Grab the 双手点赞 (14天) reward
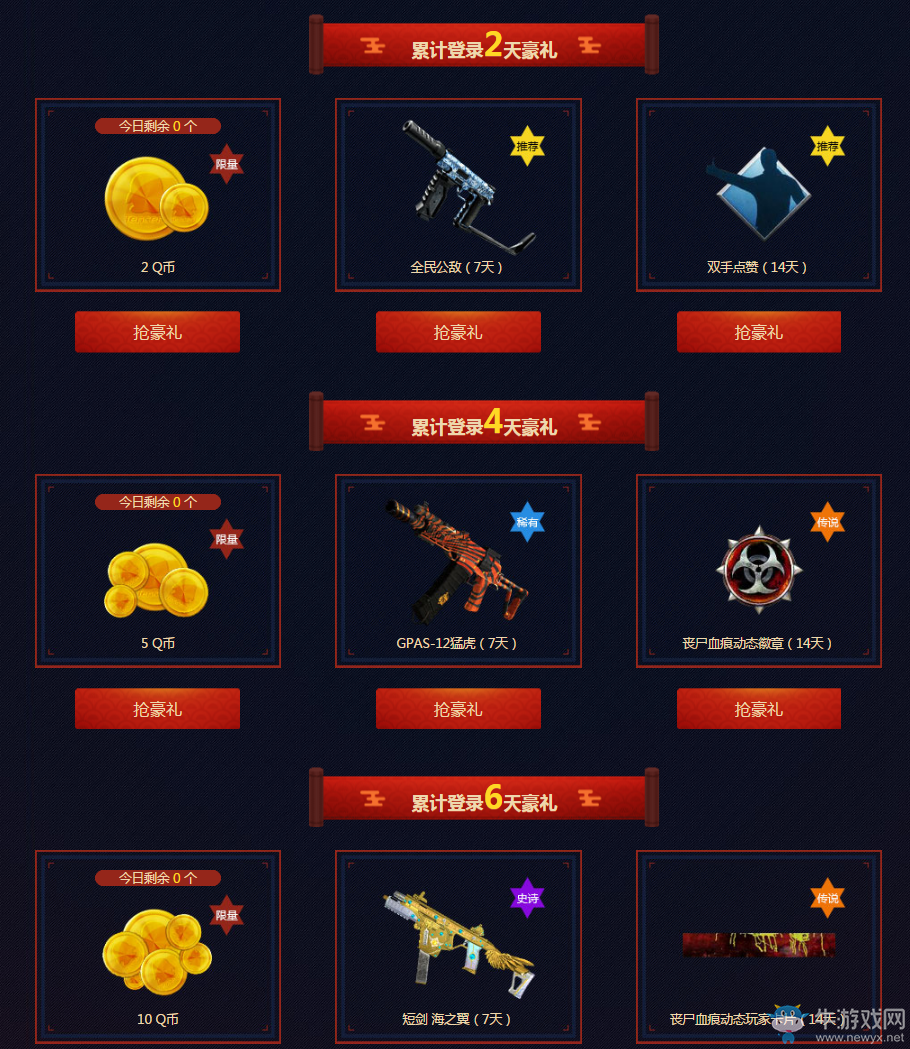The height and width of the screenshot is (1049, 910). click(758, 332)
